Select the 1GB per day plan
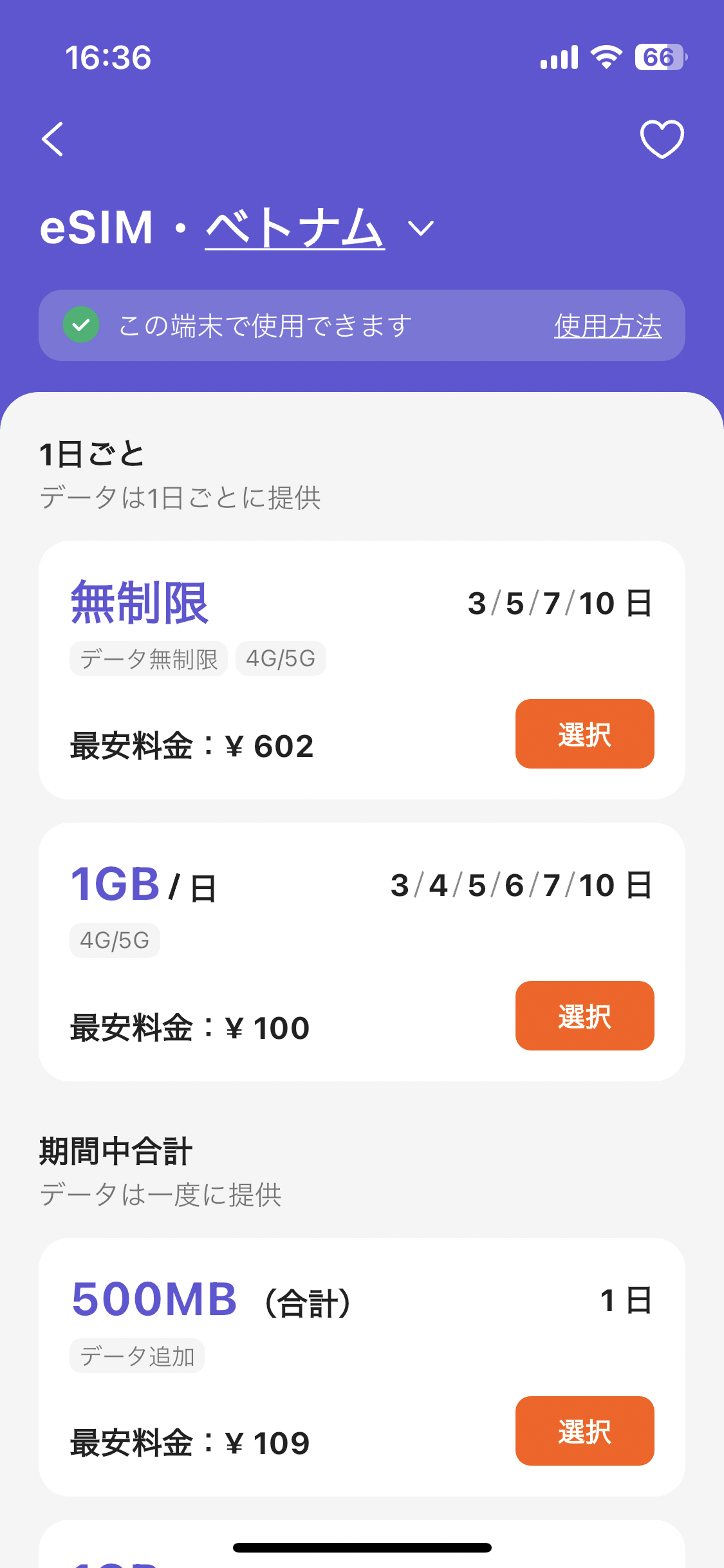 pos(584,1016)
